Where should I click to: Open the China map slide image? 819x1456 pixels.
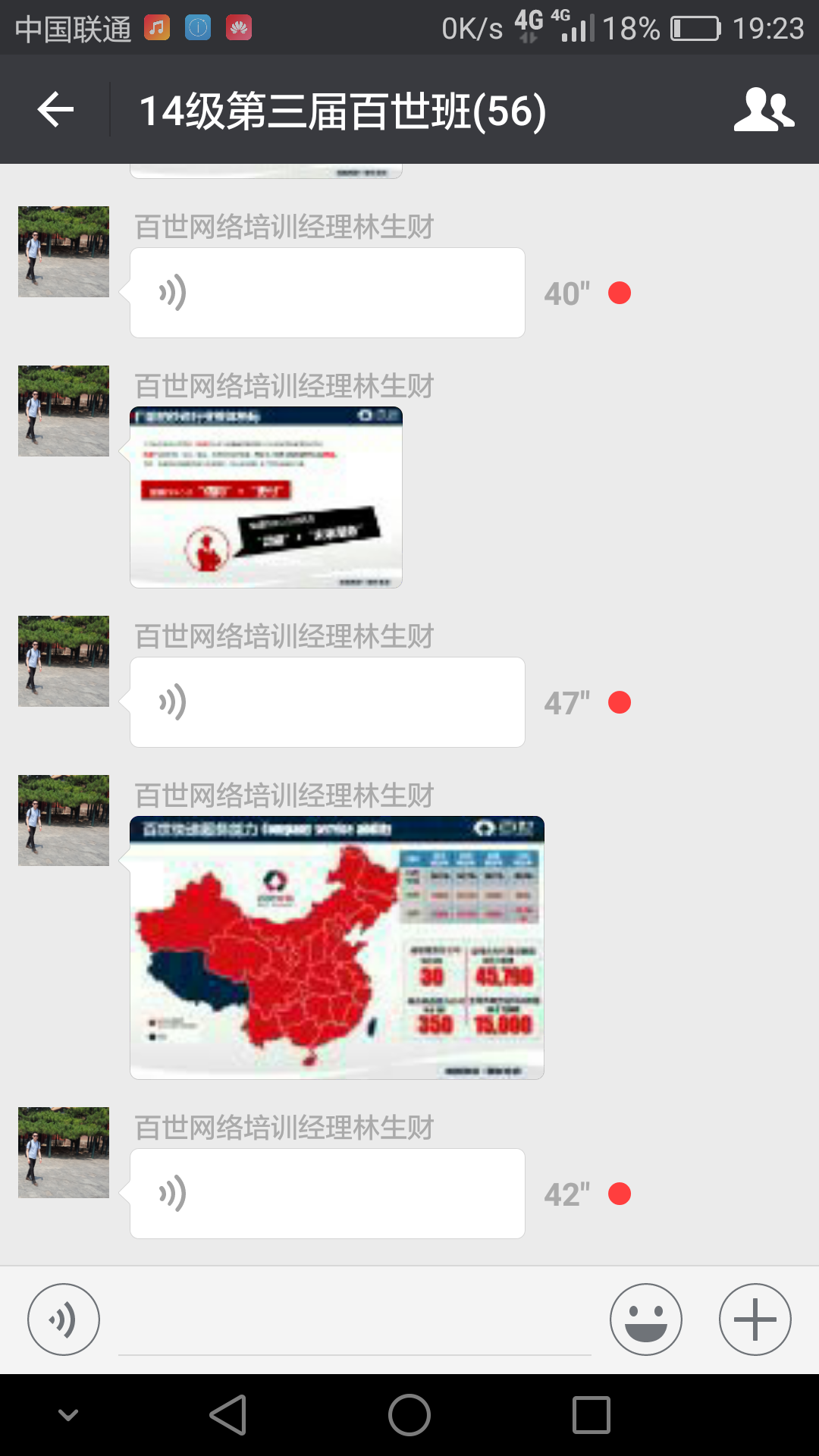pos(337,948)
